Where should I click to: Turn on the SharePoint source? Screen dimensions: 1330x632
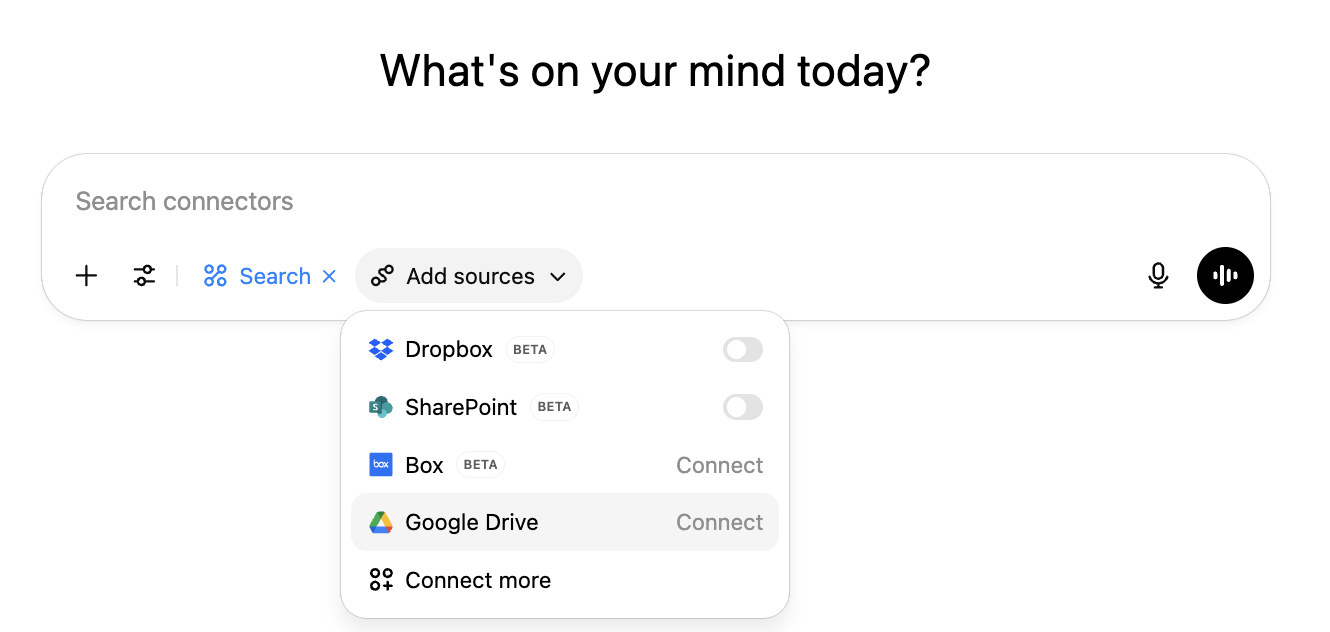pos(742,407)
